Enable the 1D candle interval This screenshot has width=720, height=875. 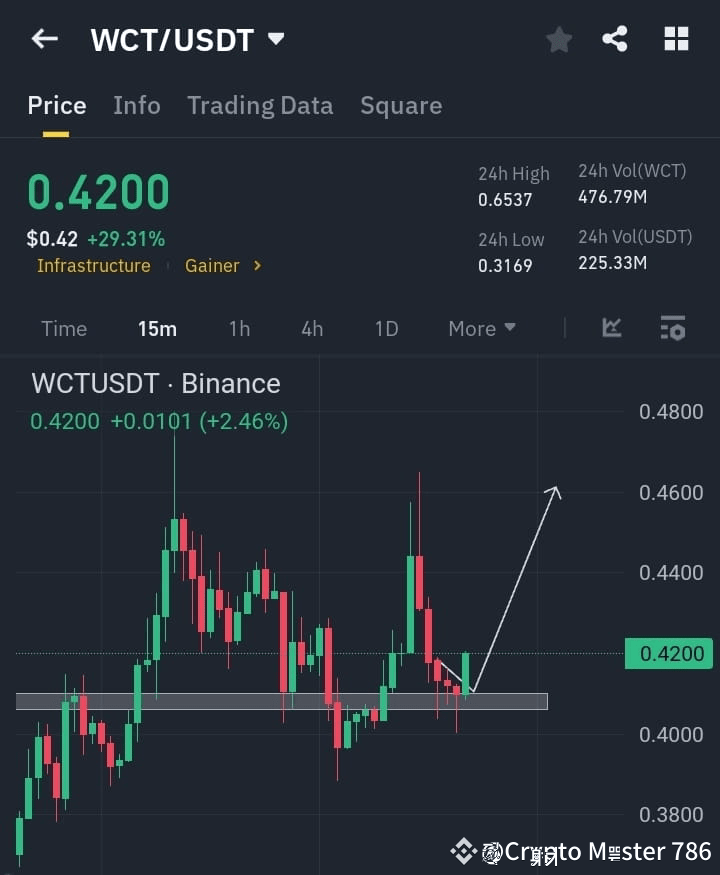coord(386,328)
